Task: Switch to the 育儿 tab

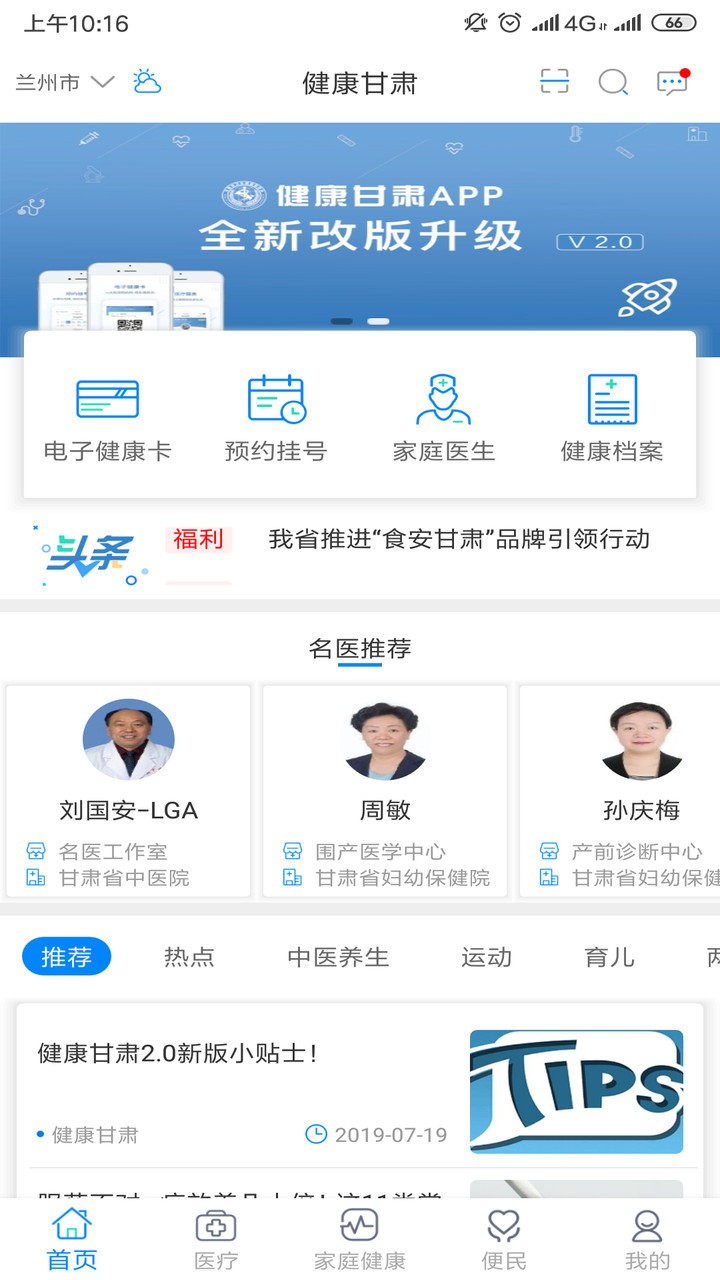Action: [x=609, y=957]
